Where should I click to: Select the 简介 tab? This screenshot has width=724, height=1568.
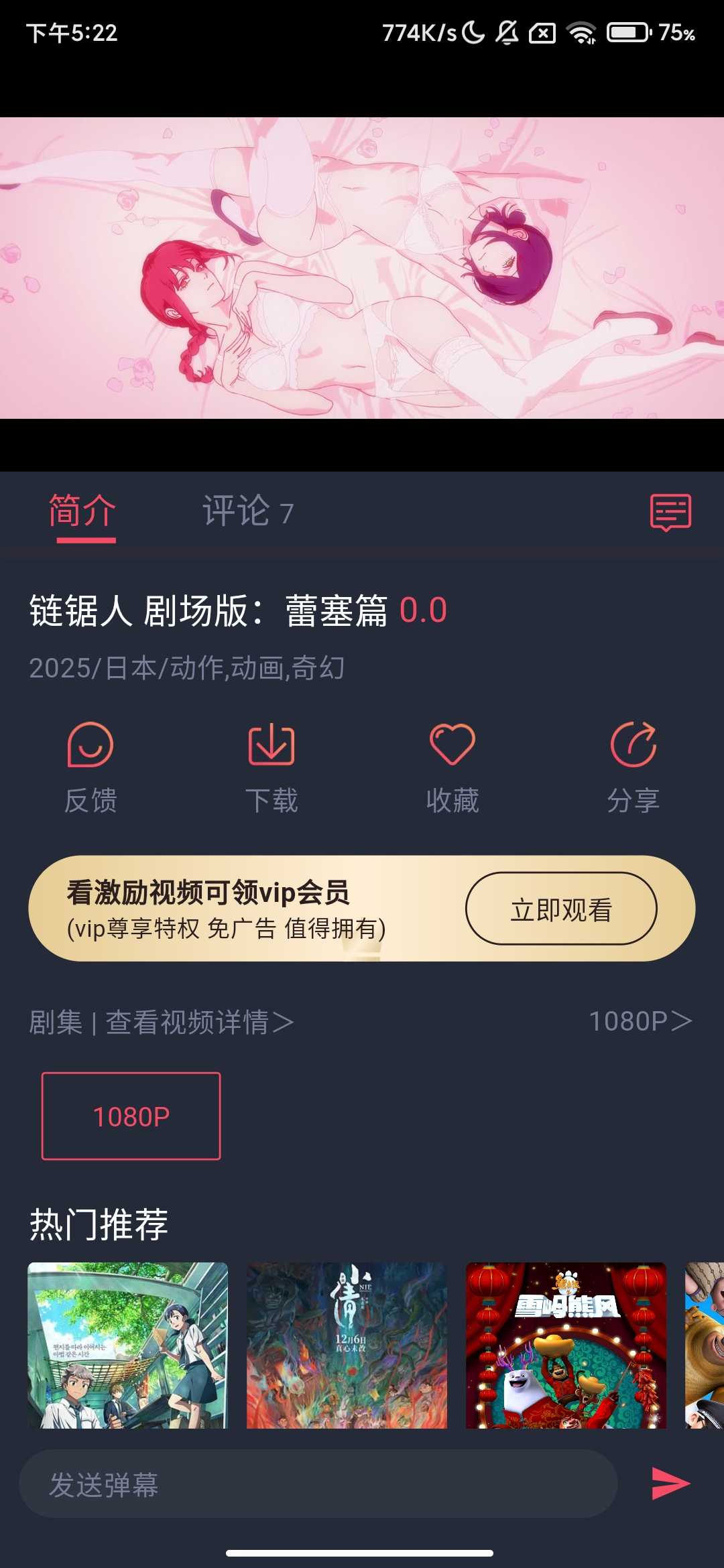(x=82, y=511)
